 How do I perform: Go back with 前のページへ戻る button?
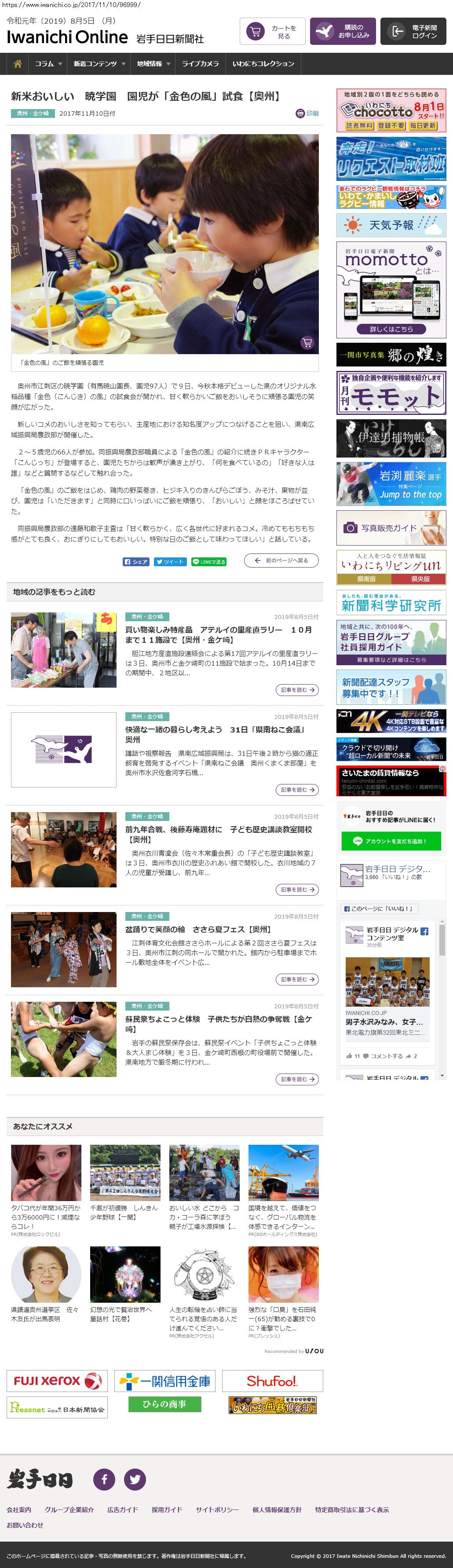coord(281,561)
